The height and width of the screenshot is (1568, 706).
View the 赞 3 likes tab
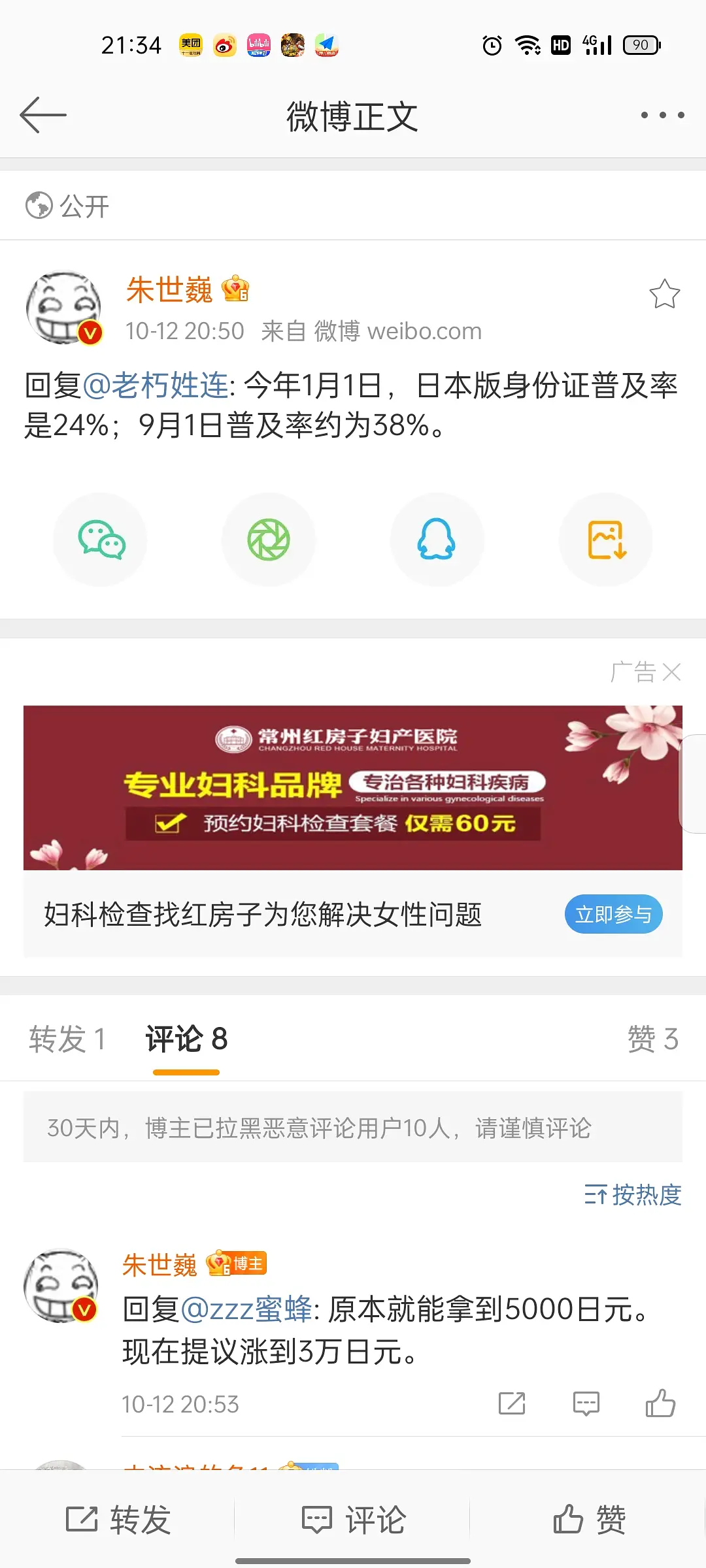pyautogui.click(x=652, y=1039)
